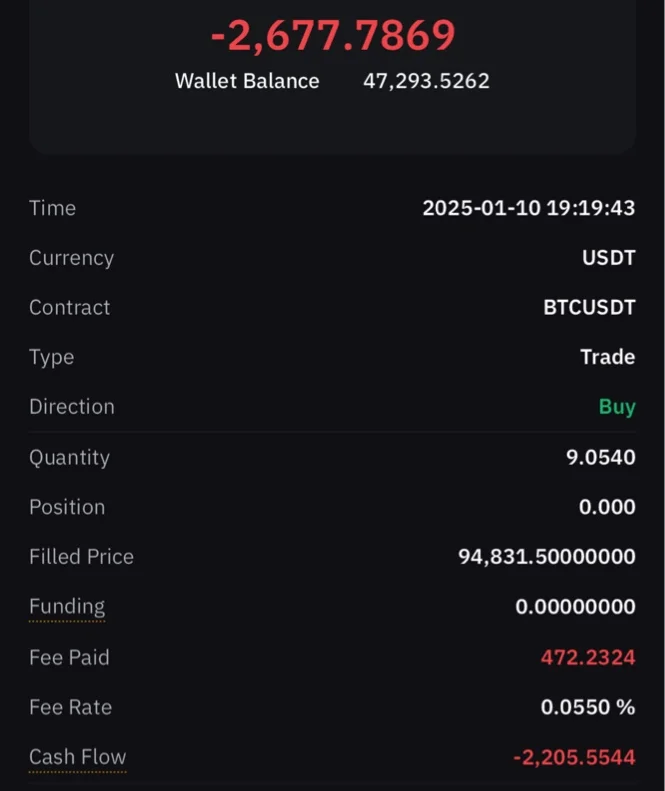Open the Cash Flow explanation

(77, 757)
